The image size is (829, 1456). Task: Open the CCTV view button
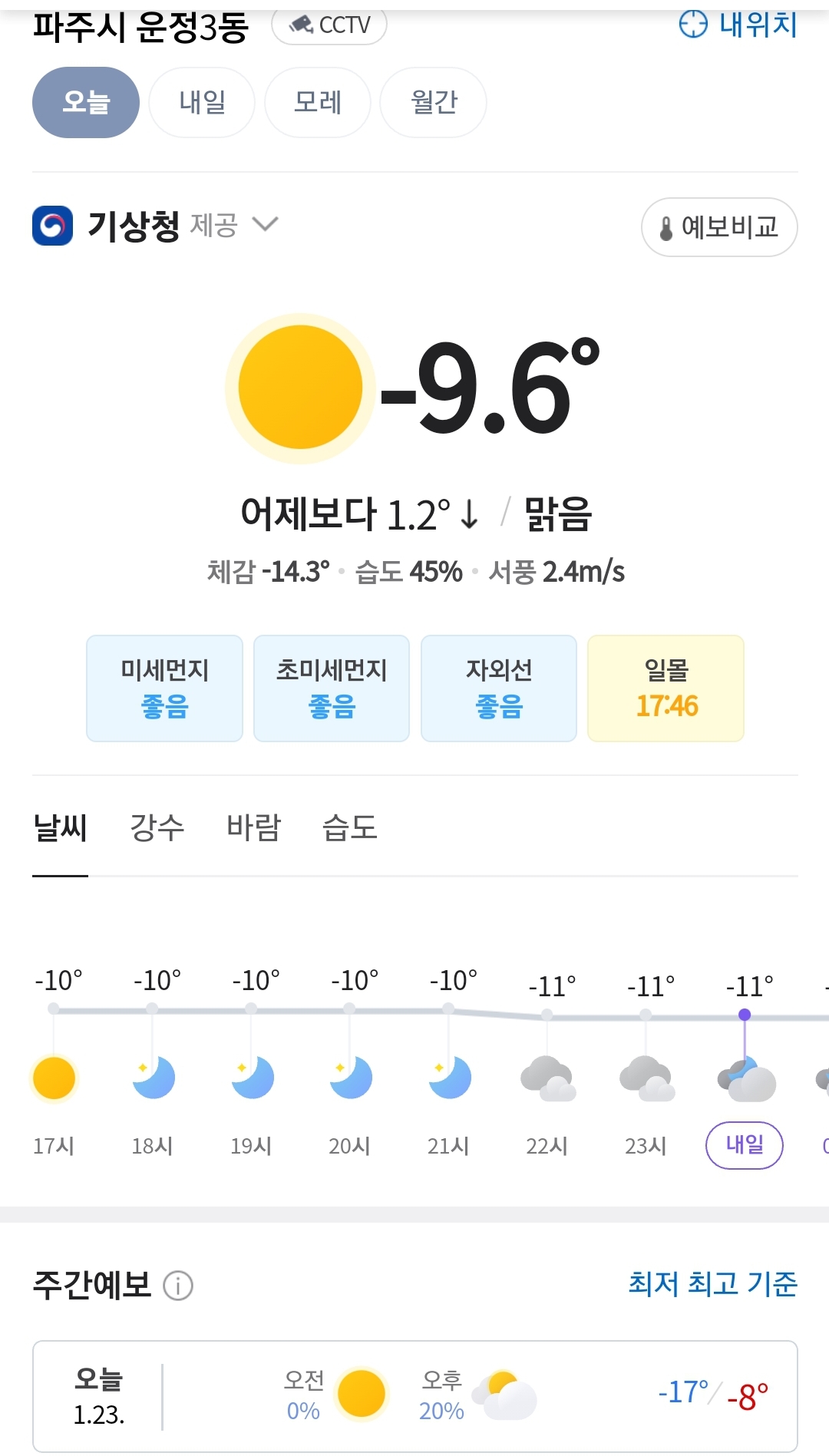[x=329, y=25]
